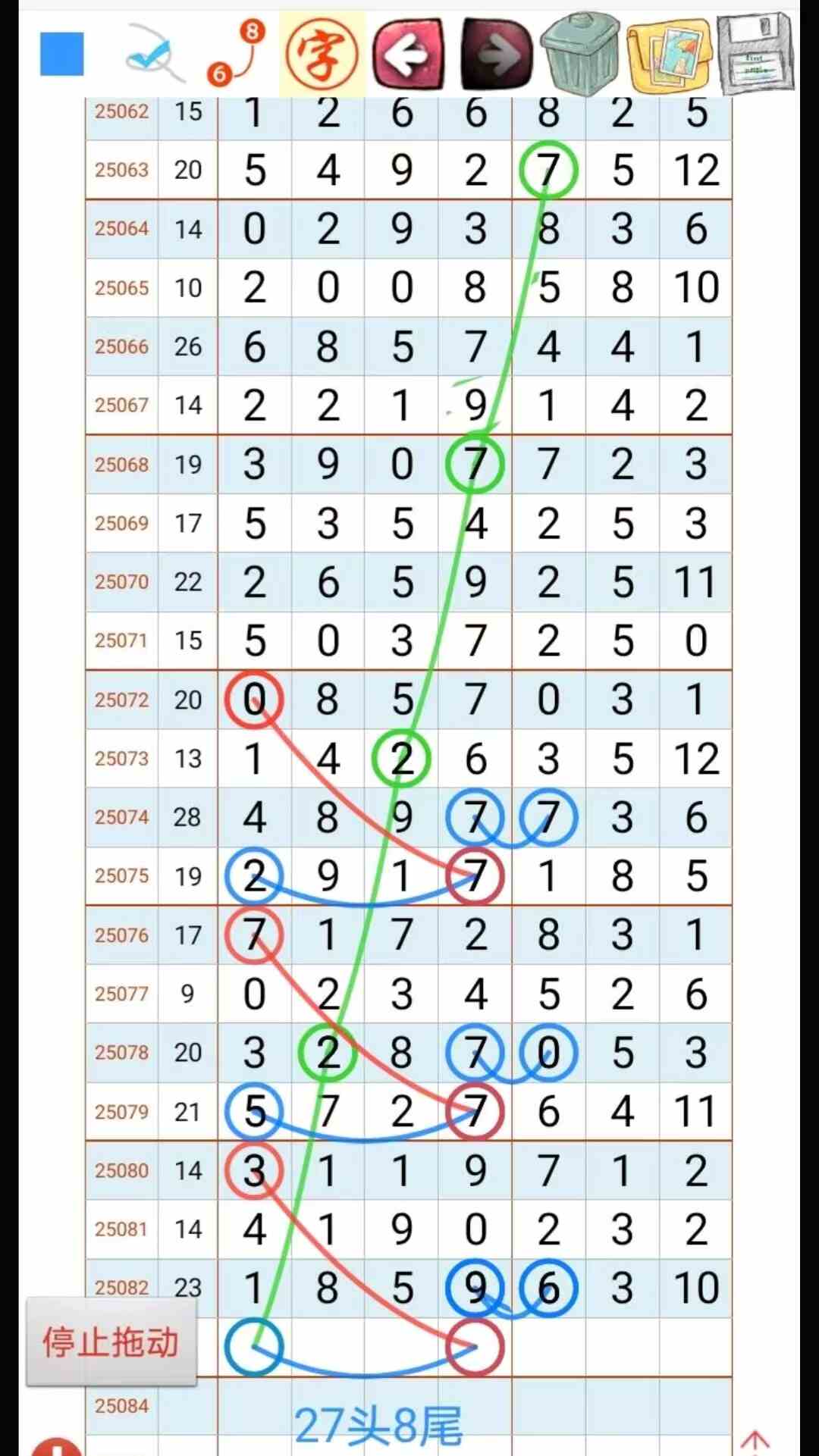Jump to top with the up arrow
The height and width of the screenshot is (1456, 819).
point(755,1439)
